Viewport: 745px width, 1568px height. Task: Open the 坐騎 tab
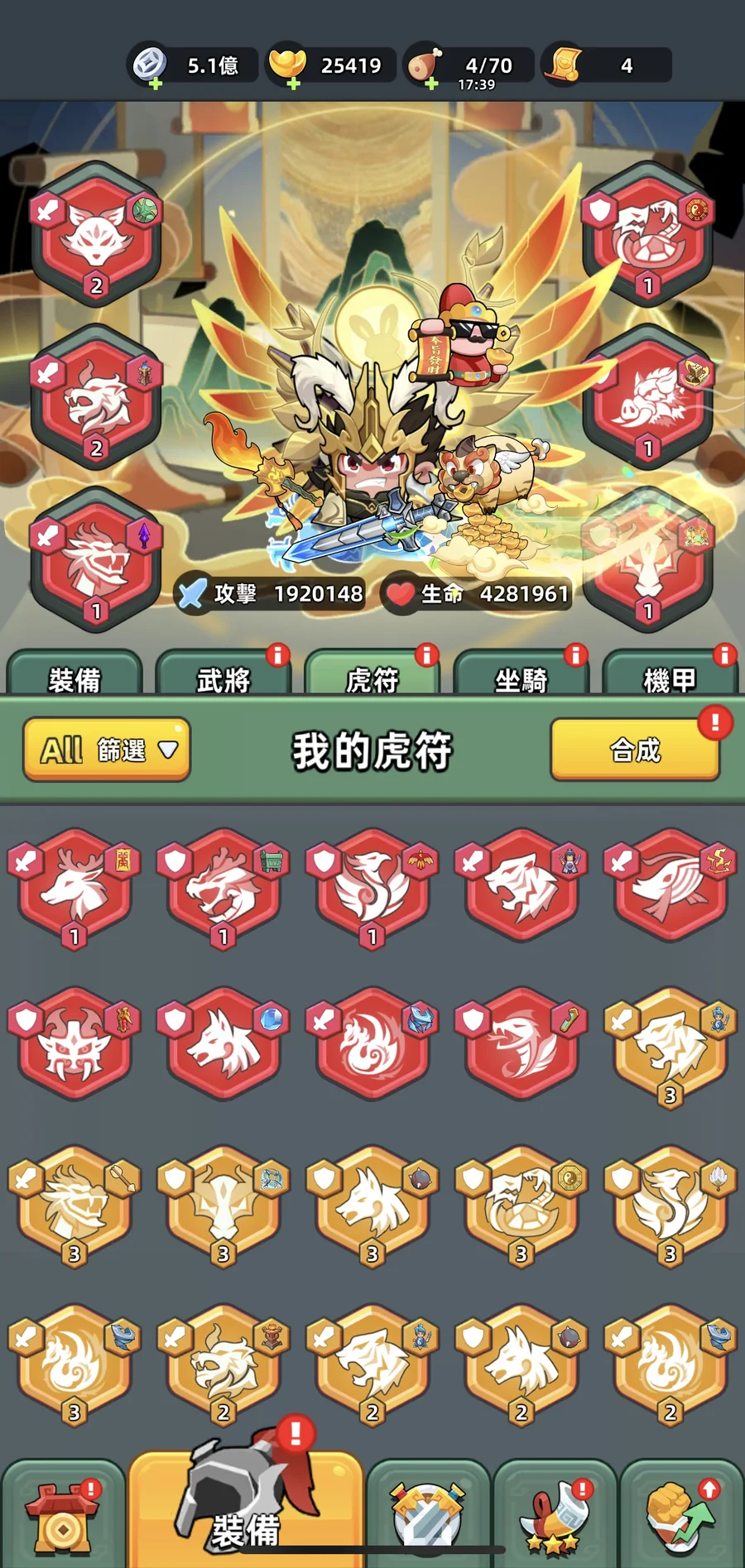tap(521, 677)
